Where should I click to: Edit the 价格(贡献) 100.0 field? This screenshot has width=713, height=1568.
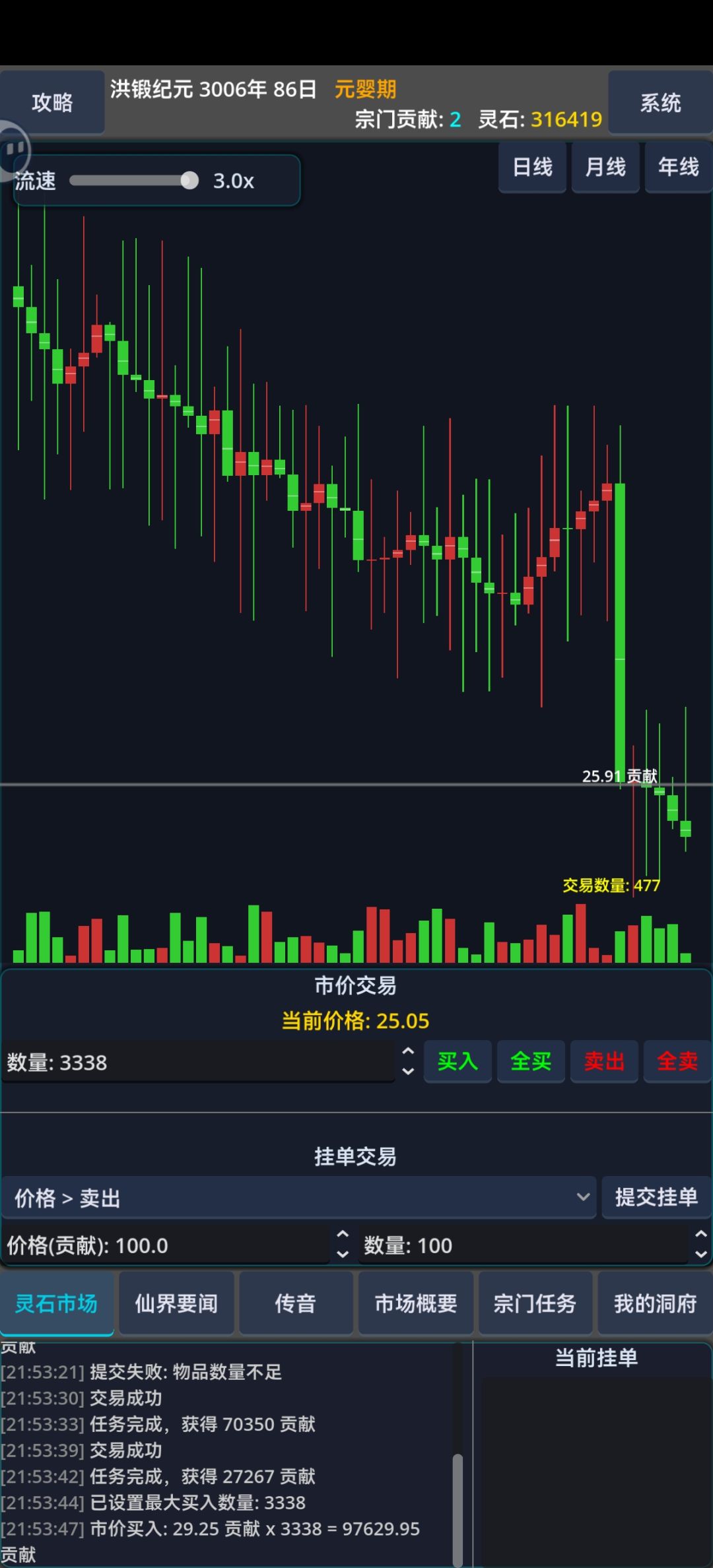coord(165,1245)
